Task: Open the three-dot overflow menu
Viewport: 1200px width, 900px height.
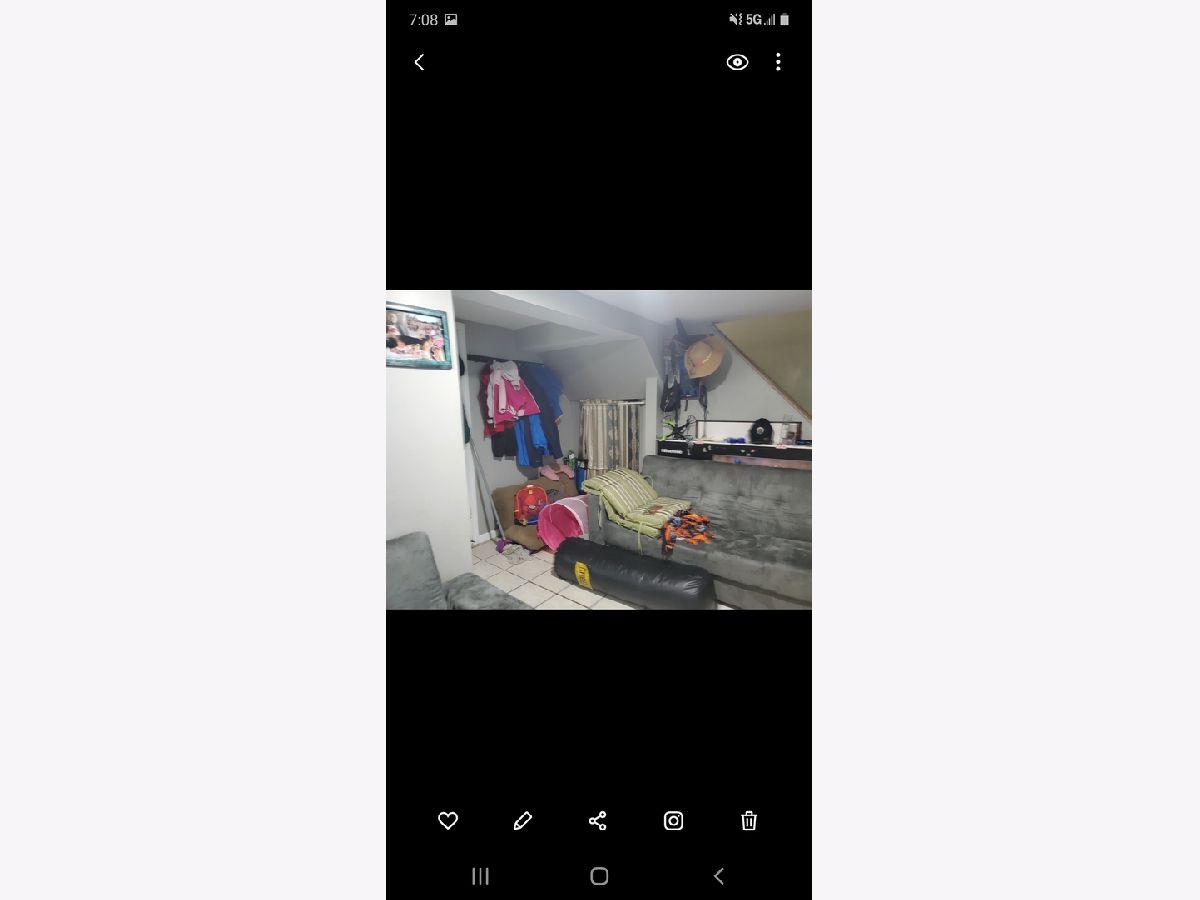Action: point(778,62)
